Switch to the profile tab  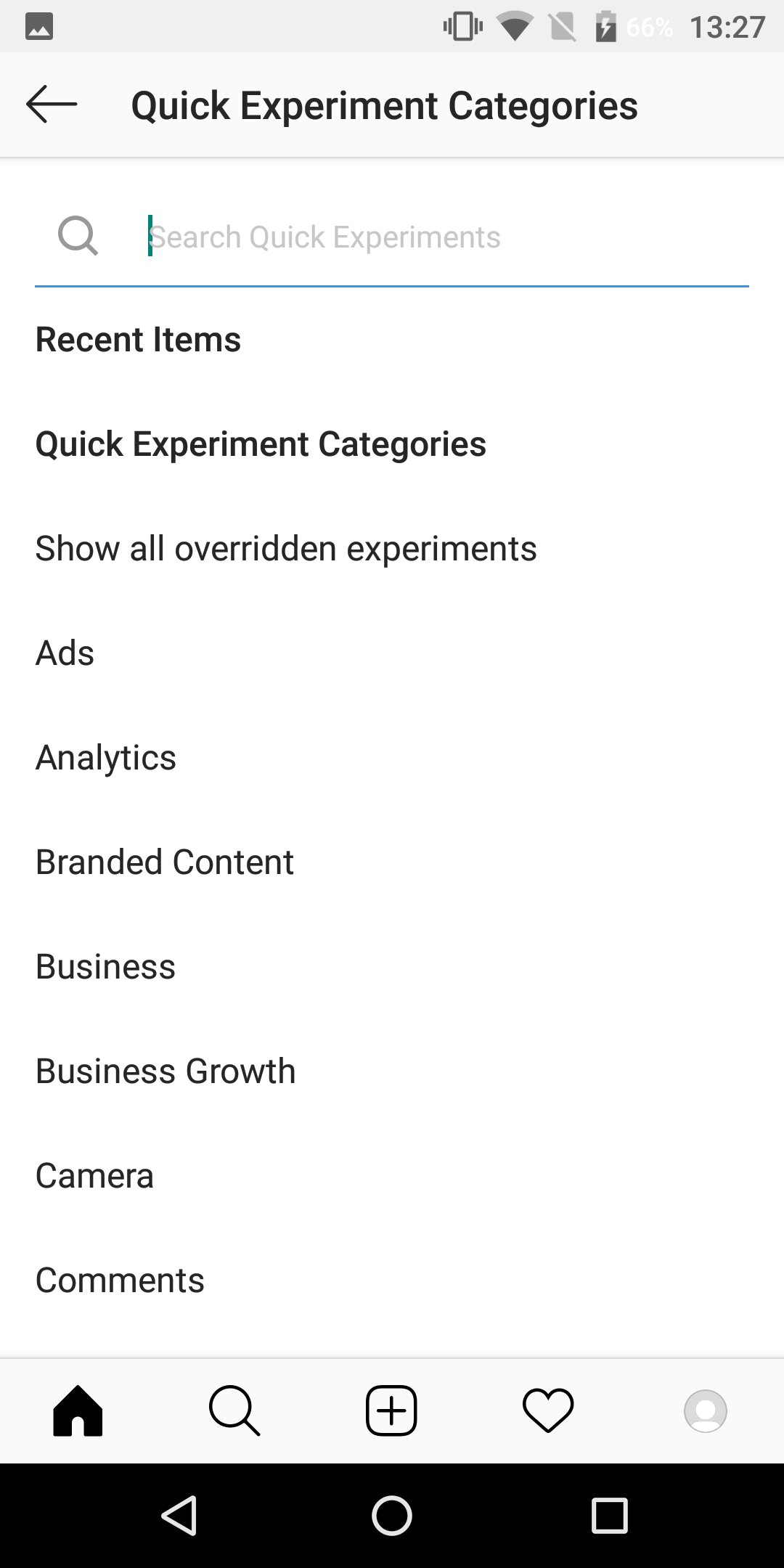click(705, 1410)
